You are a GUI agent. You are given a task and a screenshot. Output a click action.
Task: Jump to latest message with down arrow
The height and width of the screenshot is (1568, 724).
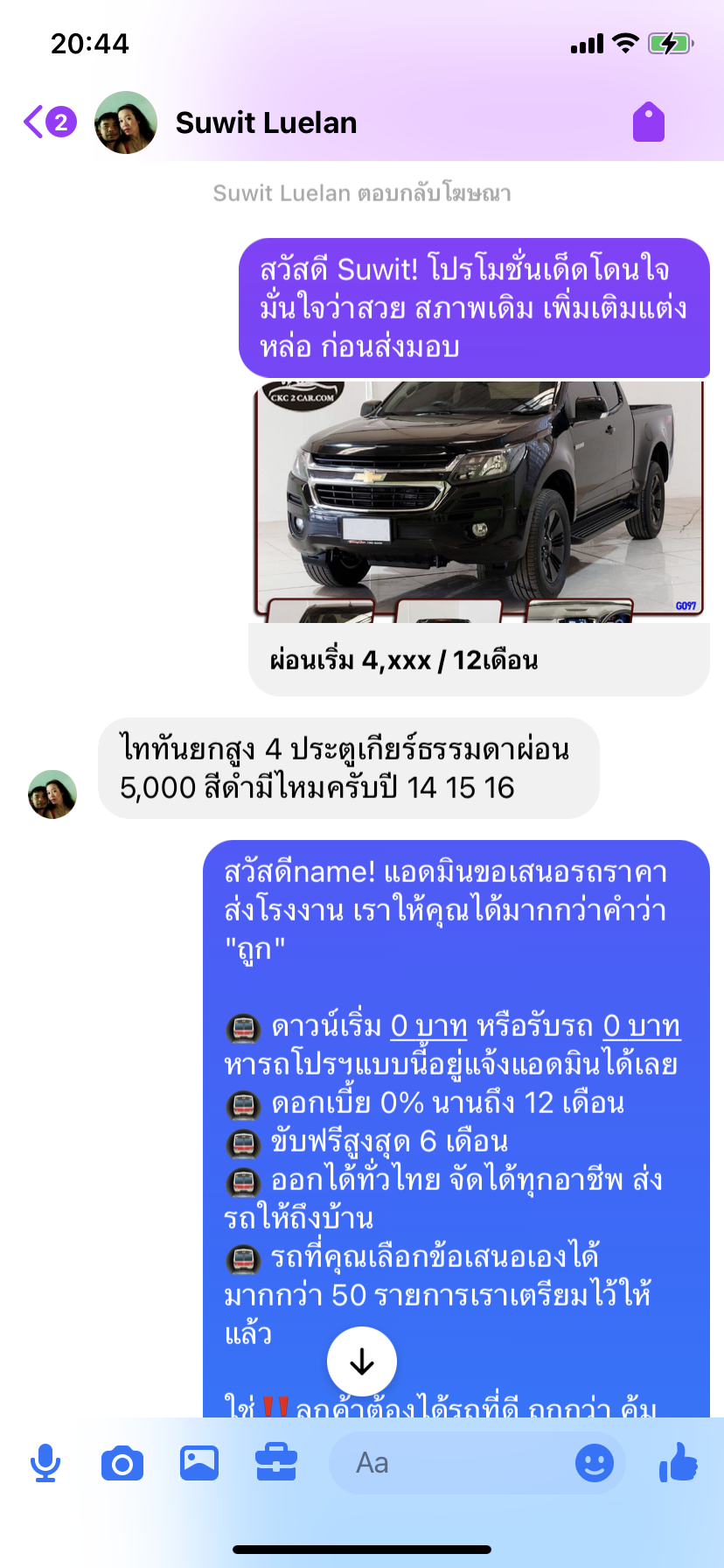pos(362,1361)
